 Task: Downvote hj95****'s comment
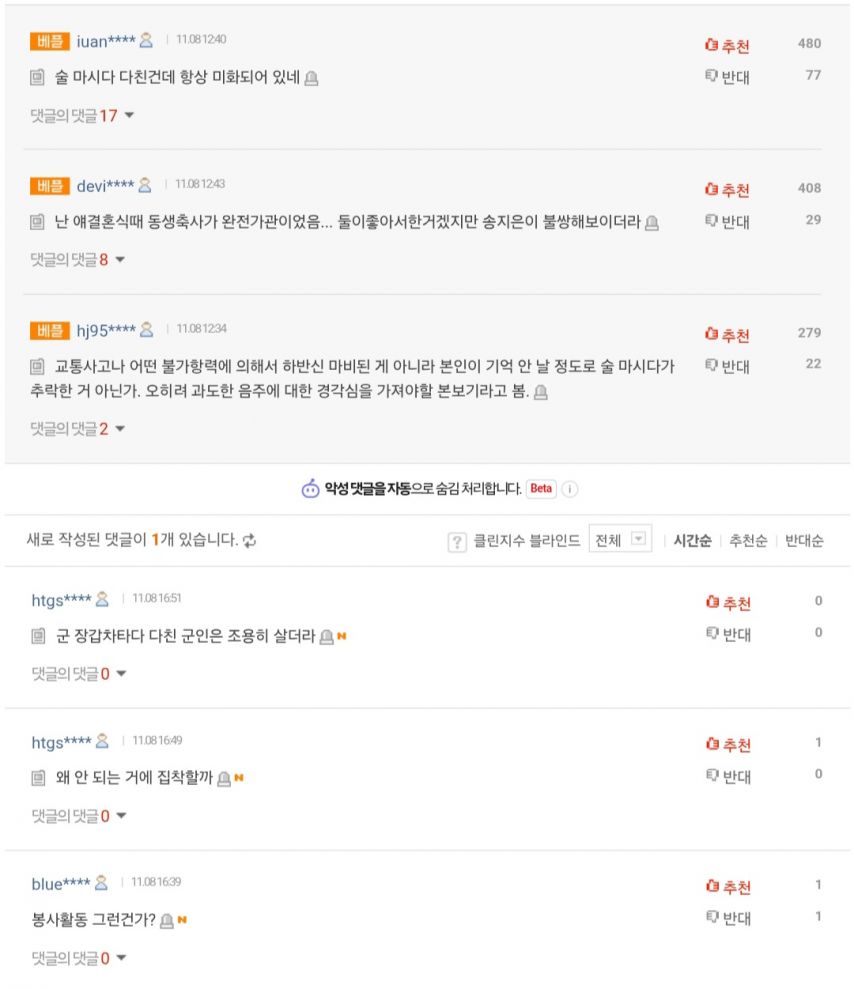727,365
